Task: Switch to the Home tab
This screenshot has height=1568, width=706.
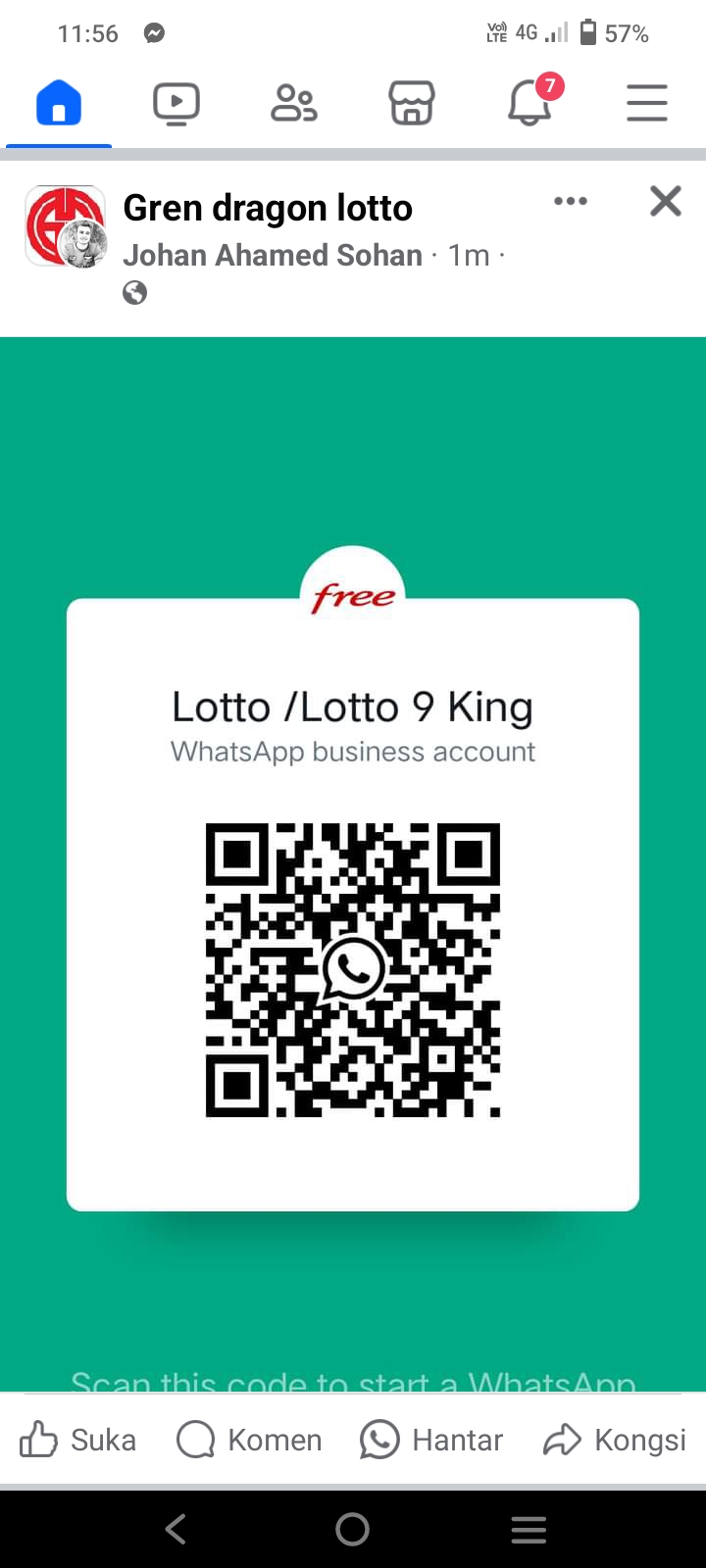Action: (59, 103)
